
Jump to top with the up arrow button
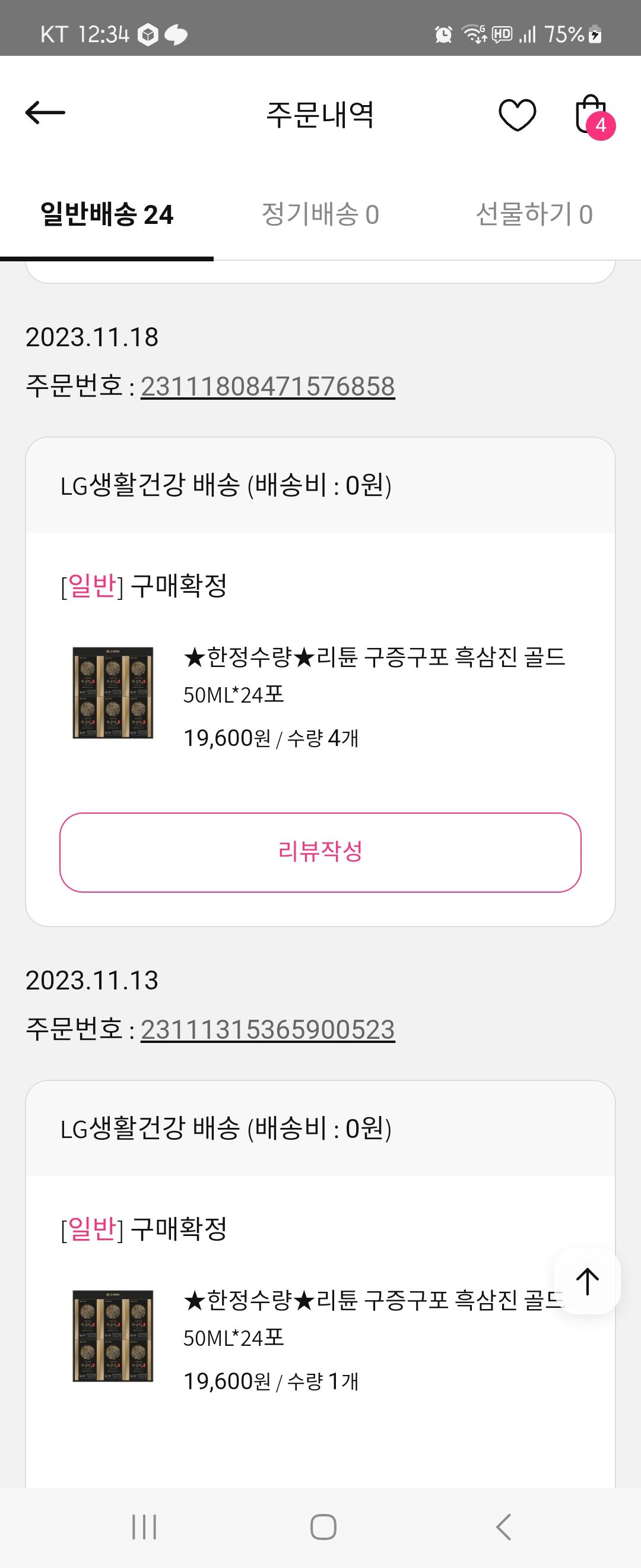point(587,1281)
